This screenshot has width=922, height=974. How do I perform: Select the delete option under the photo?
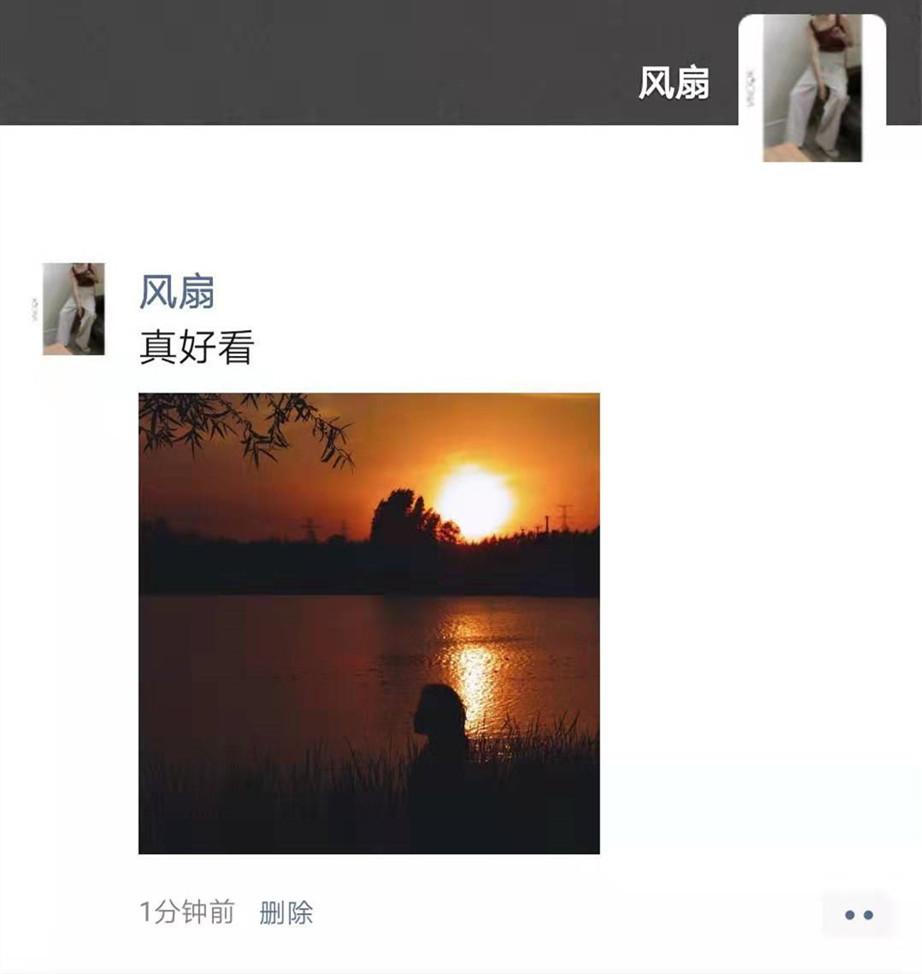[286, 911]
